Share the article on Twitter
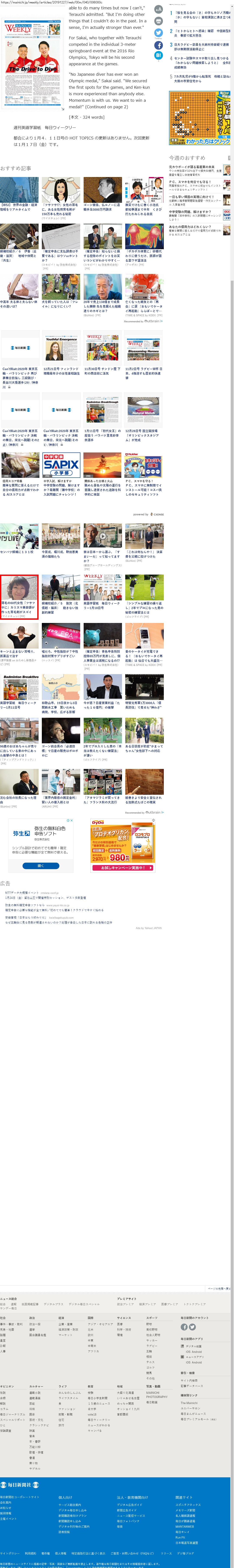 pos(159,33)
